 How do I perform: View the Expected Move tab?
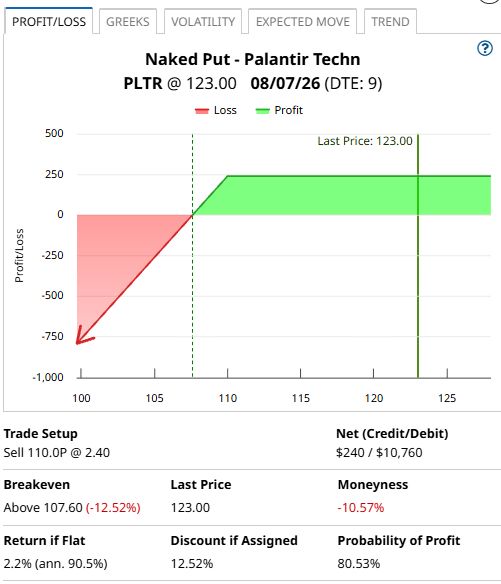(x=302, y=21)
